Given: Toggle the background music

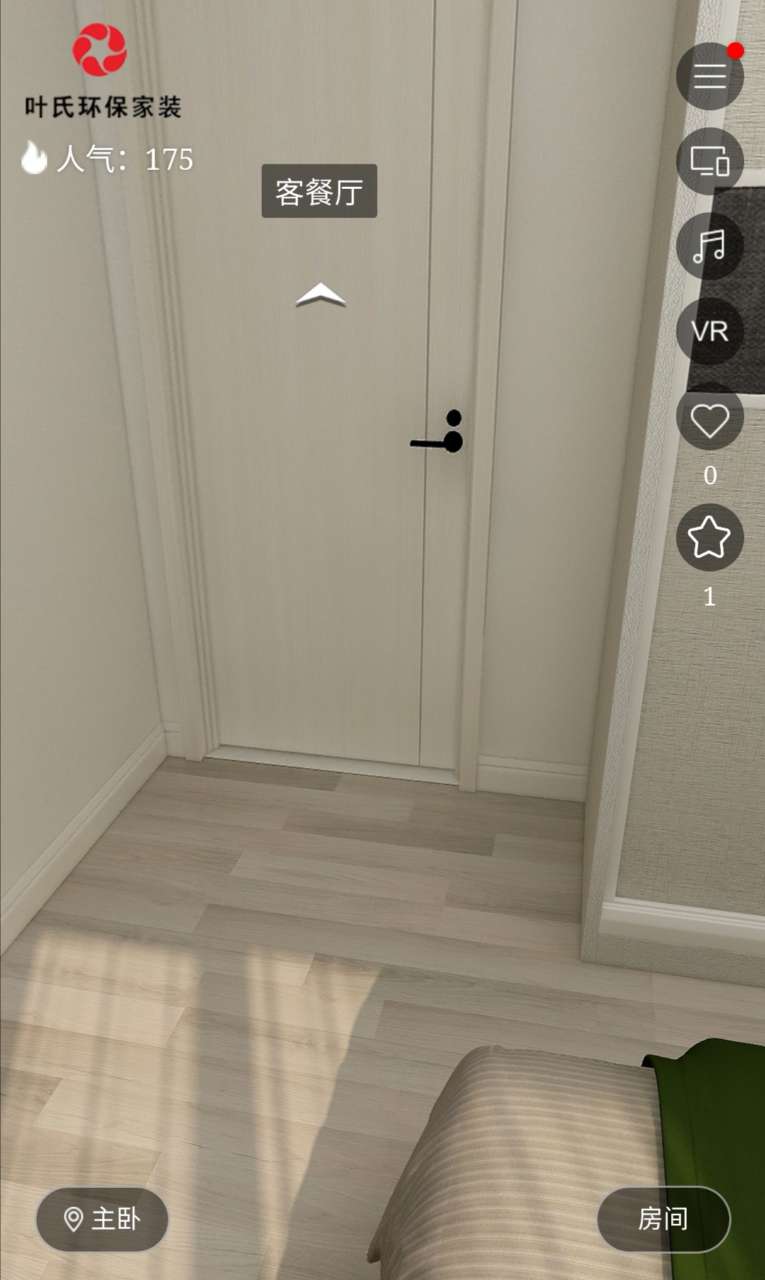Looking at the screenshot, I should (x=710, y=245).
